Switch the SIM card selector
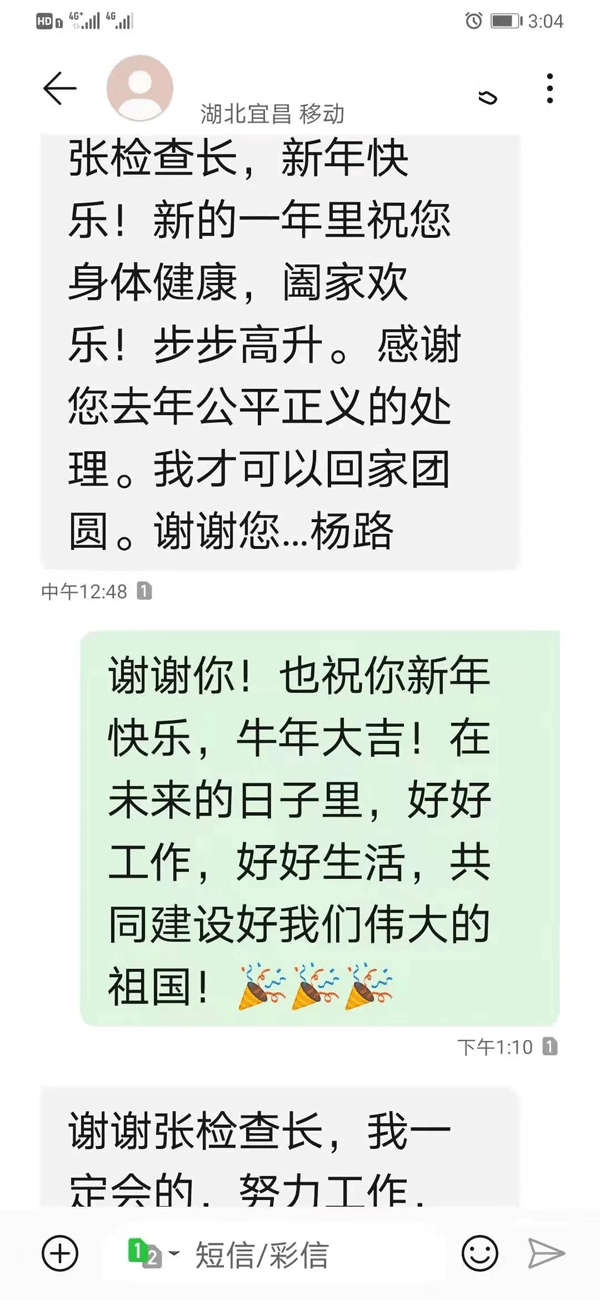 pyautogui.click(x=152, y=1253)
